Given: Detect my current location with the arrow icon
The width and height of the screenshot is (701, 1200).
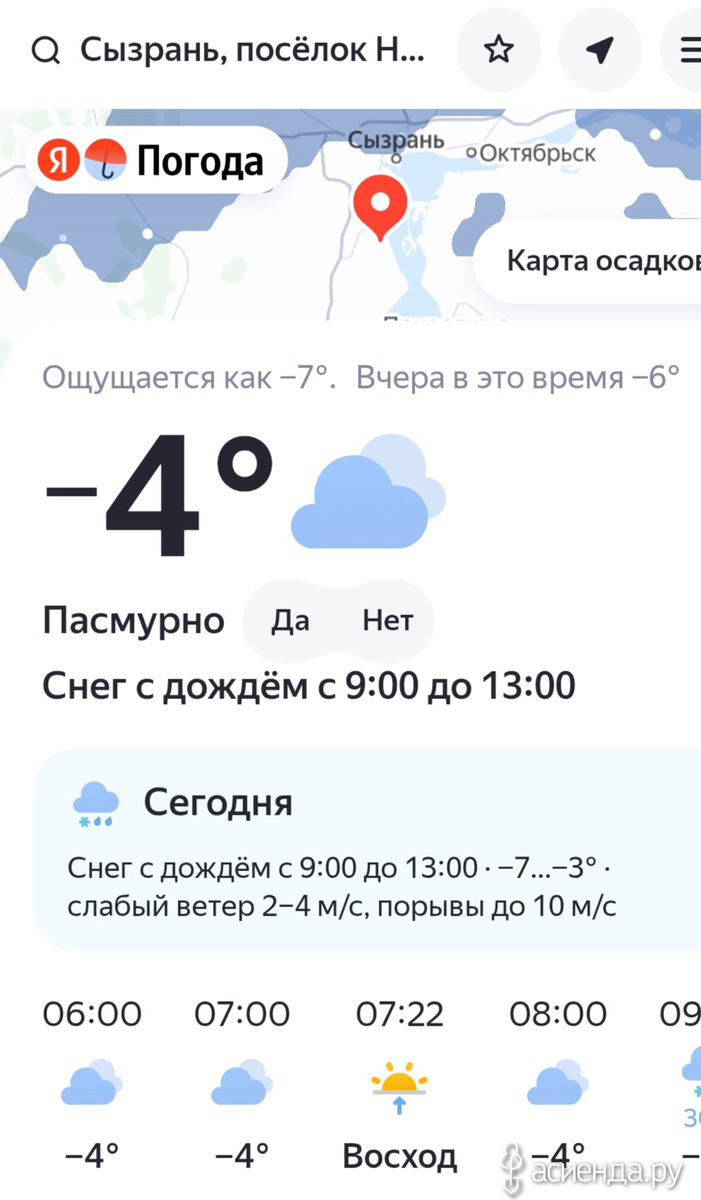Looking at the screenshot, I should [x=600, y=50].
